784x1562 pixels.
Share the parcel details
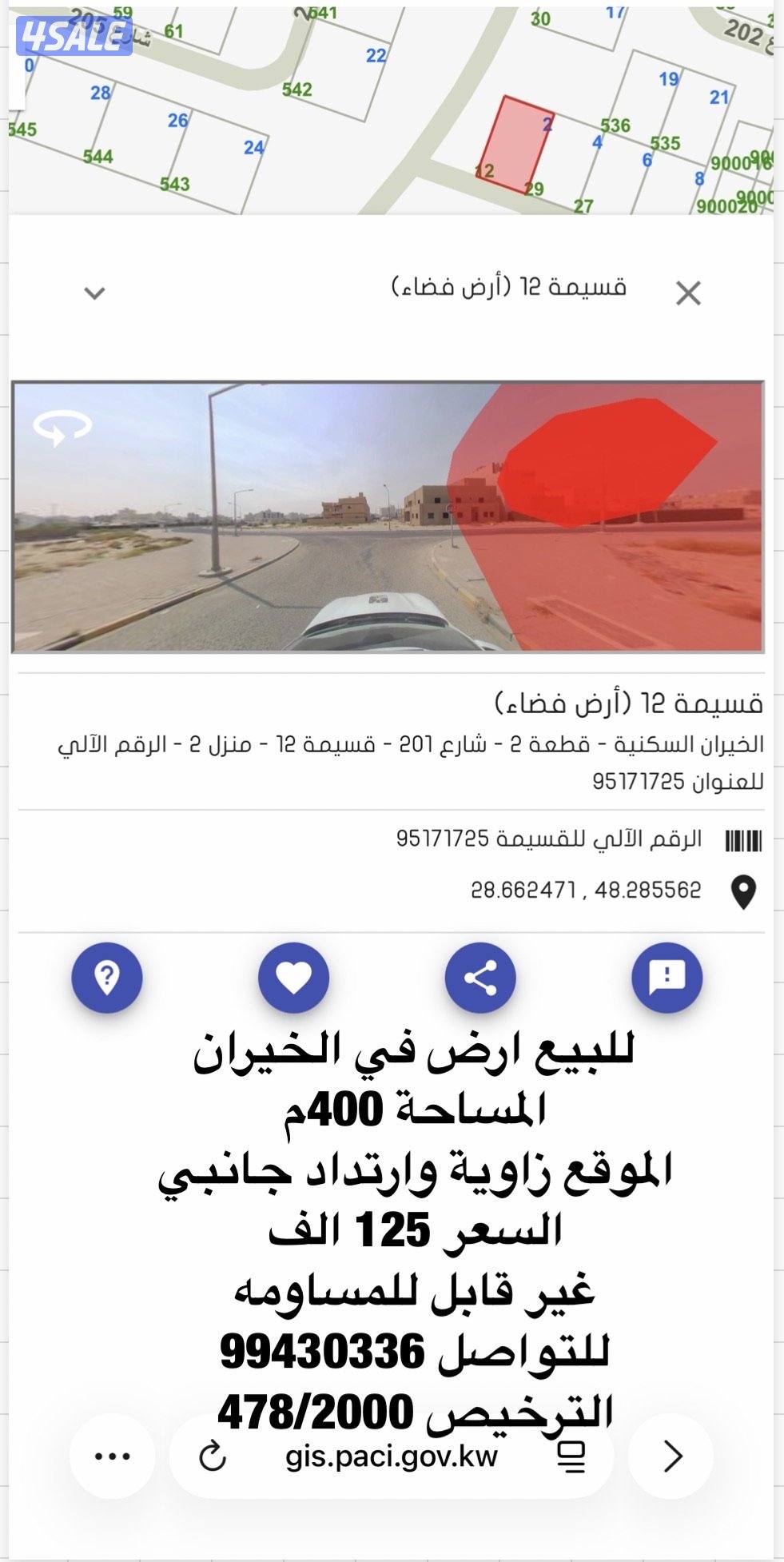point(480,977)
